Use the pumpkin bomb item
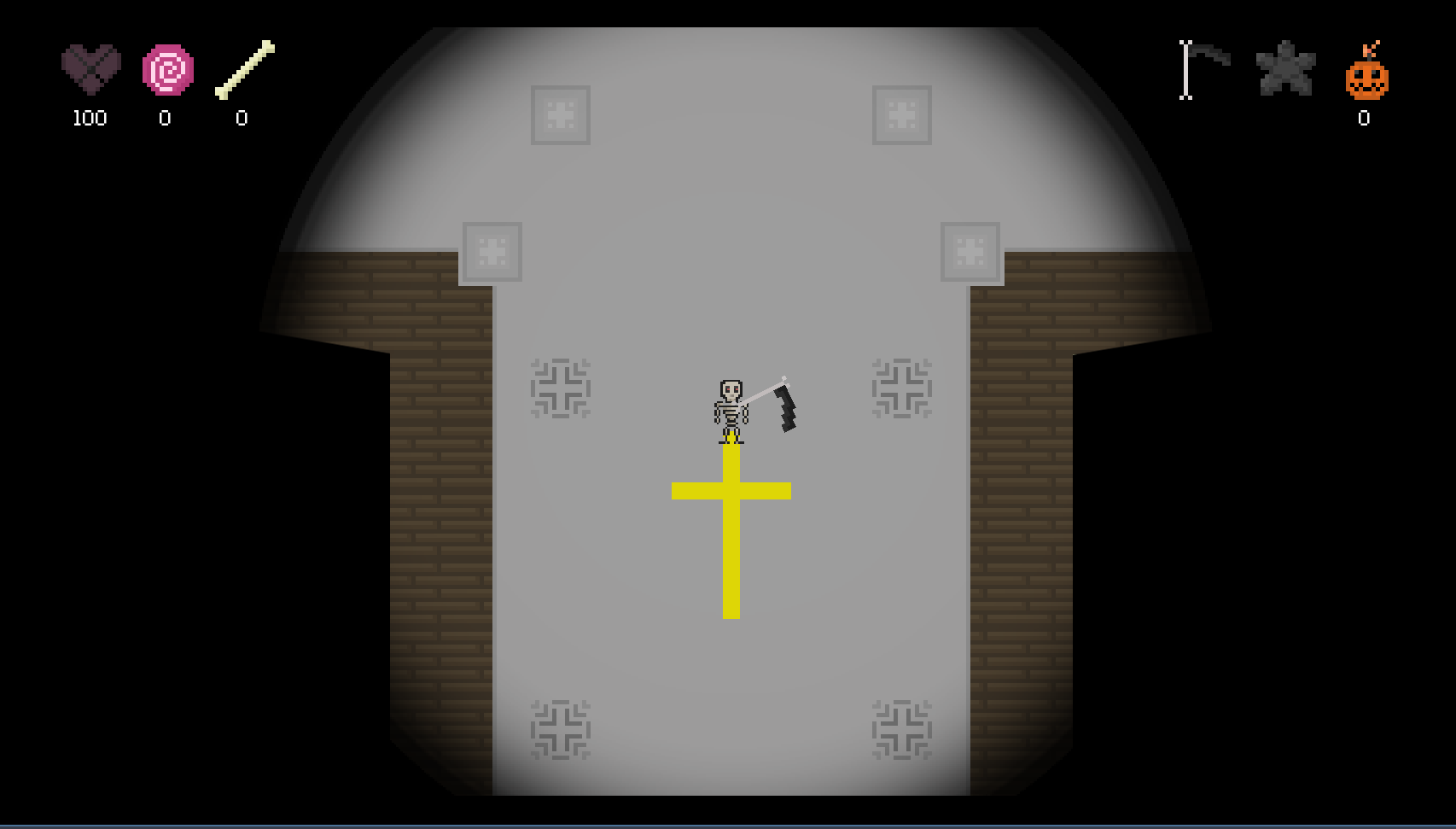The width and height of the screenshot is (1456, 829). (x=1366, y=75)
